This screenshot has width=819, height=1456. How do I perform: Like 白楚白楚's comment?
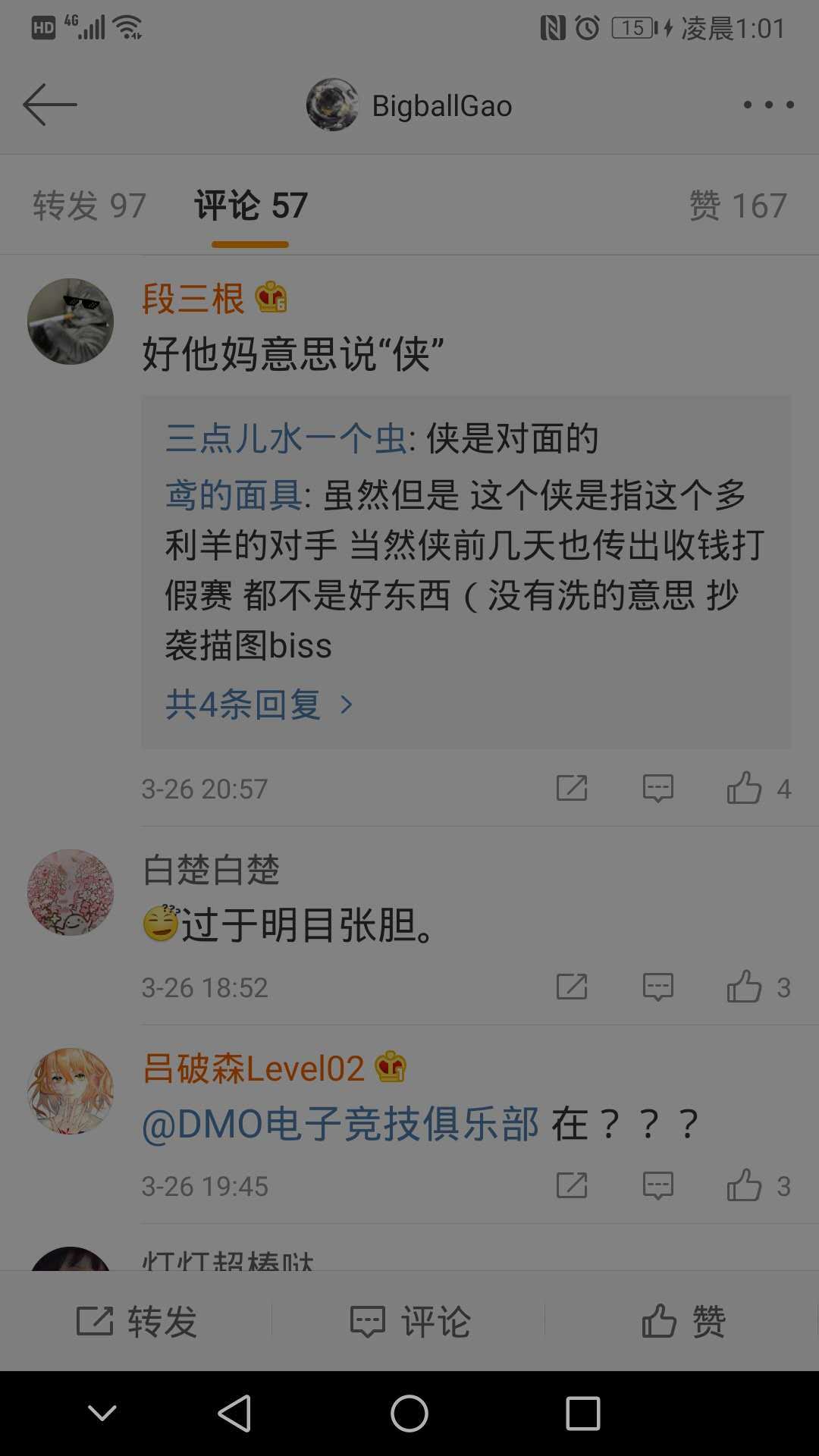point(745,987)
